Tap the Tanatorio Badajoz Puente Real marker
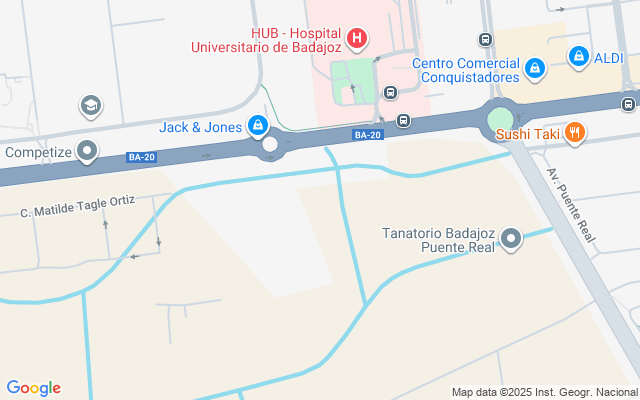 pos(512,239)
